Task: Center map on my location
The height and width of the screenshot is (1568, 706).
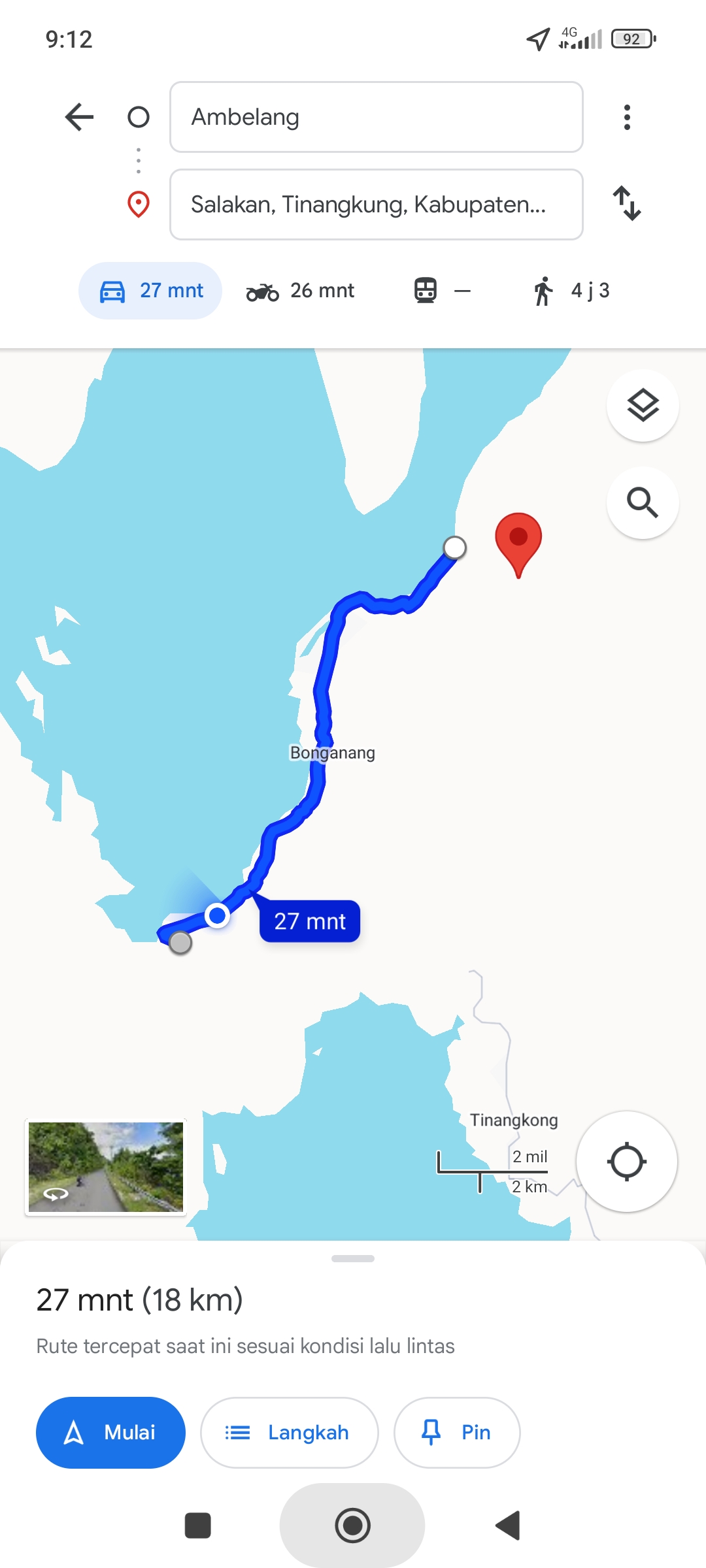Action: pos(626,1162)
